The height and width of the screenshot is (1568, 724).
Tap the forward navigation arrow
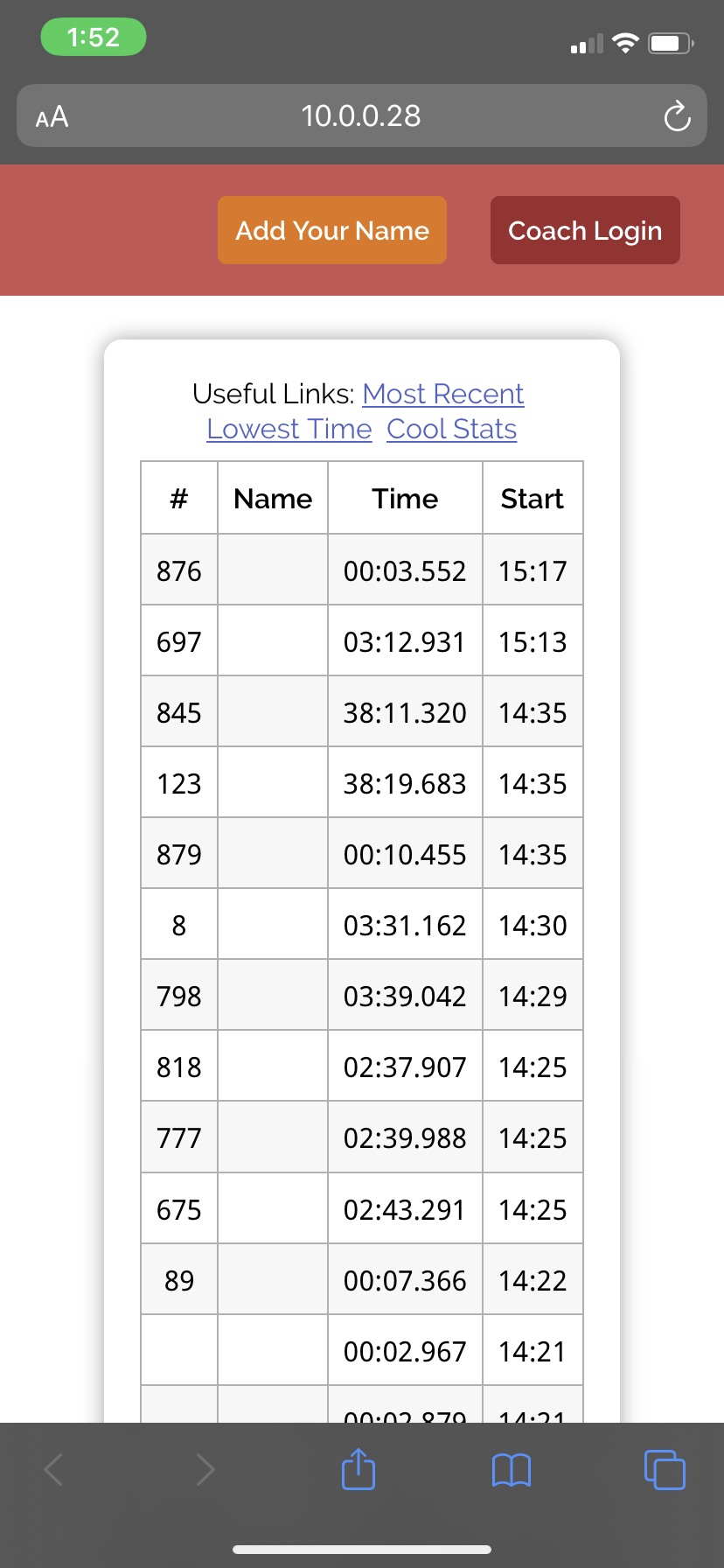(x=205, y=1469)
